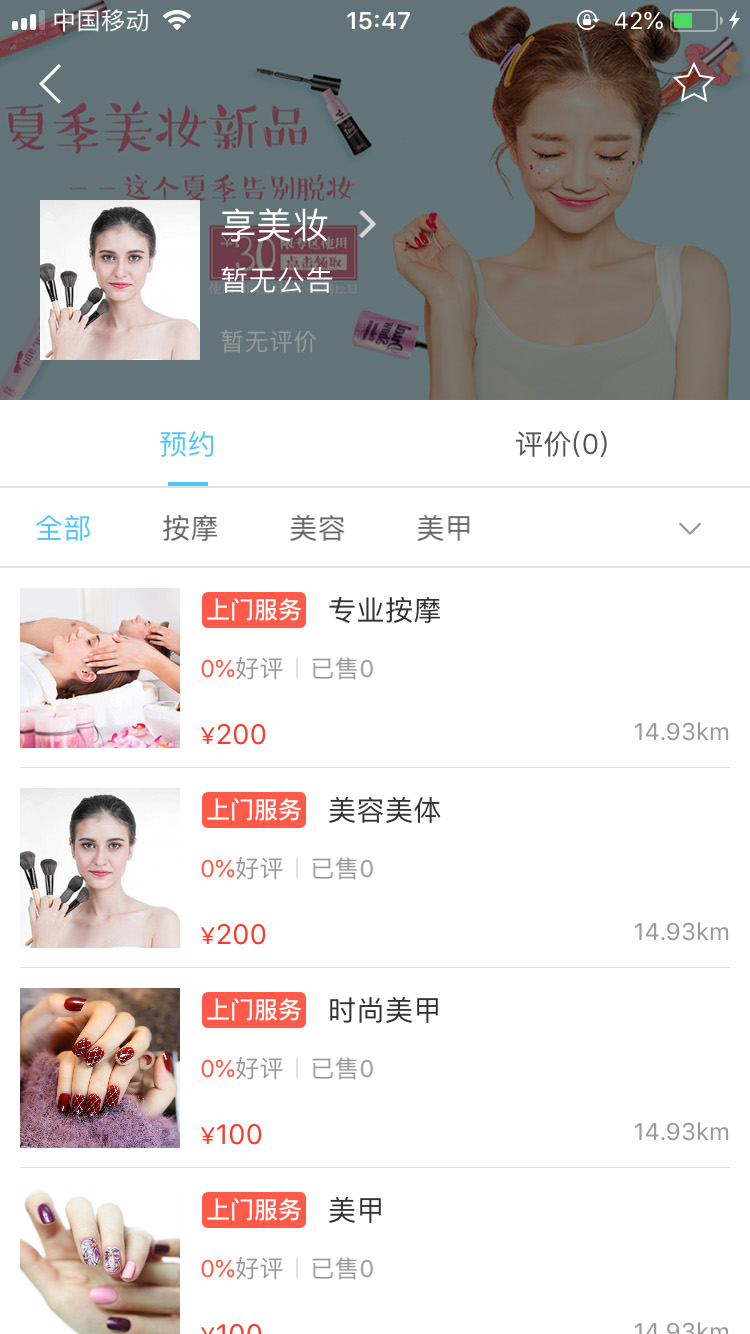The height and width of the screenshot is (1334, 750).
Task: Select the 全部 category filter
Action: click(x=63, y=528)
